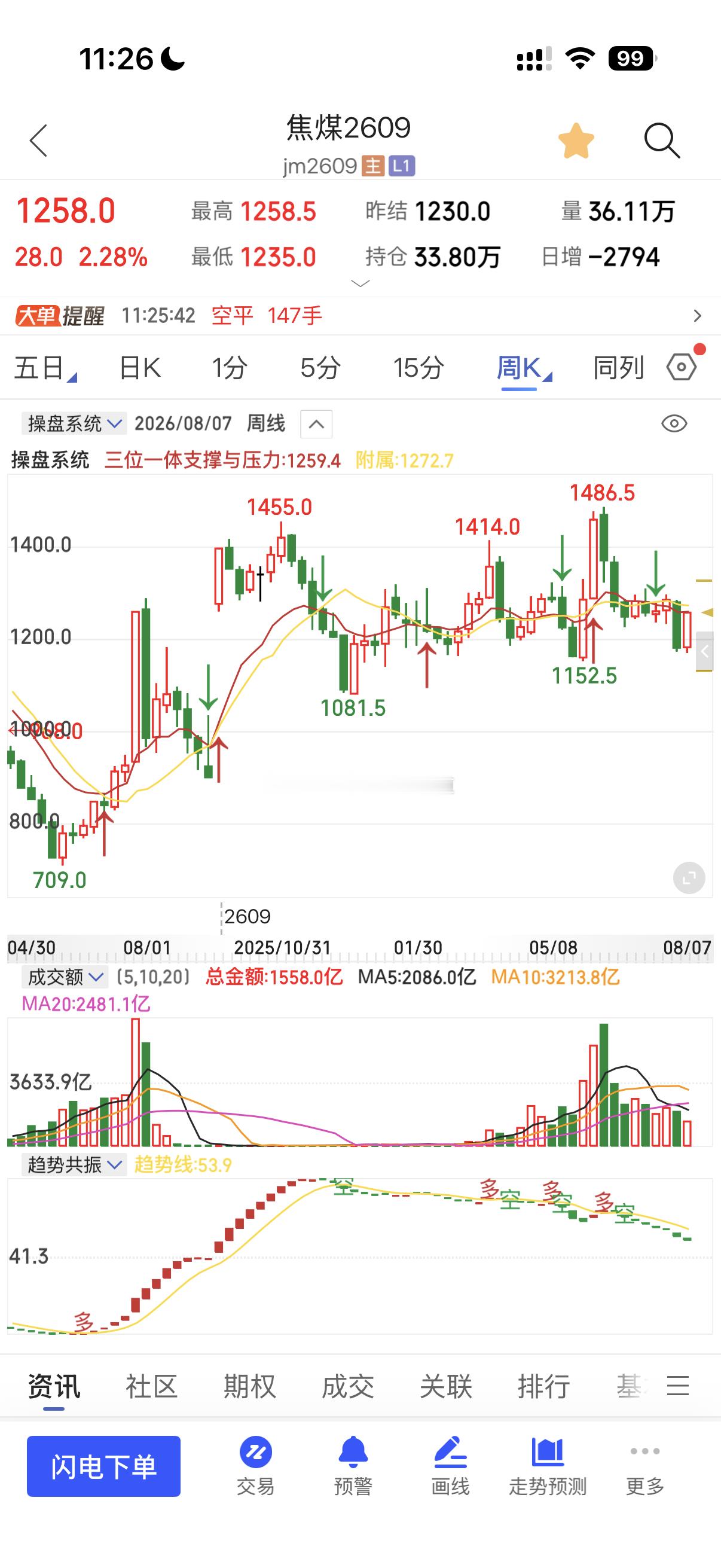
Task: Open the 成交额 indicator dropdown
Action: (x=65, y=977)
